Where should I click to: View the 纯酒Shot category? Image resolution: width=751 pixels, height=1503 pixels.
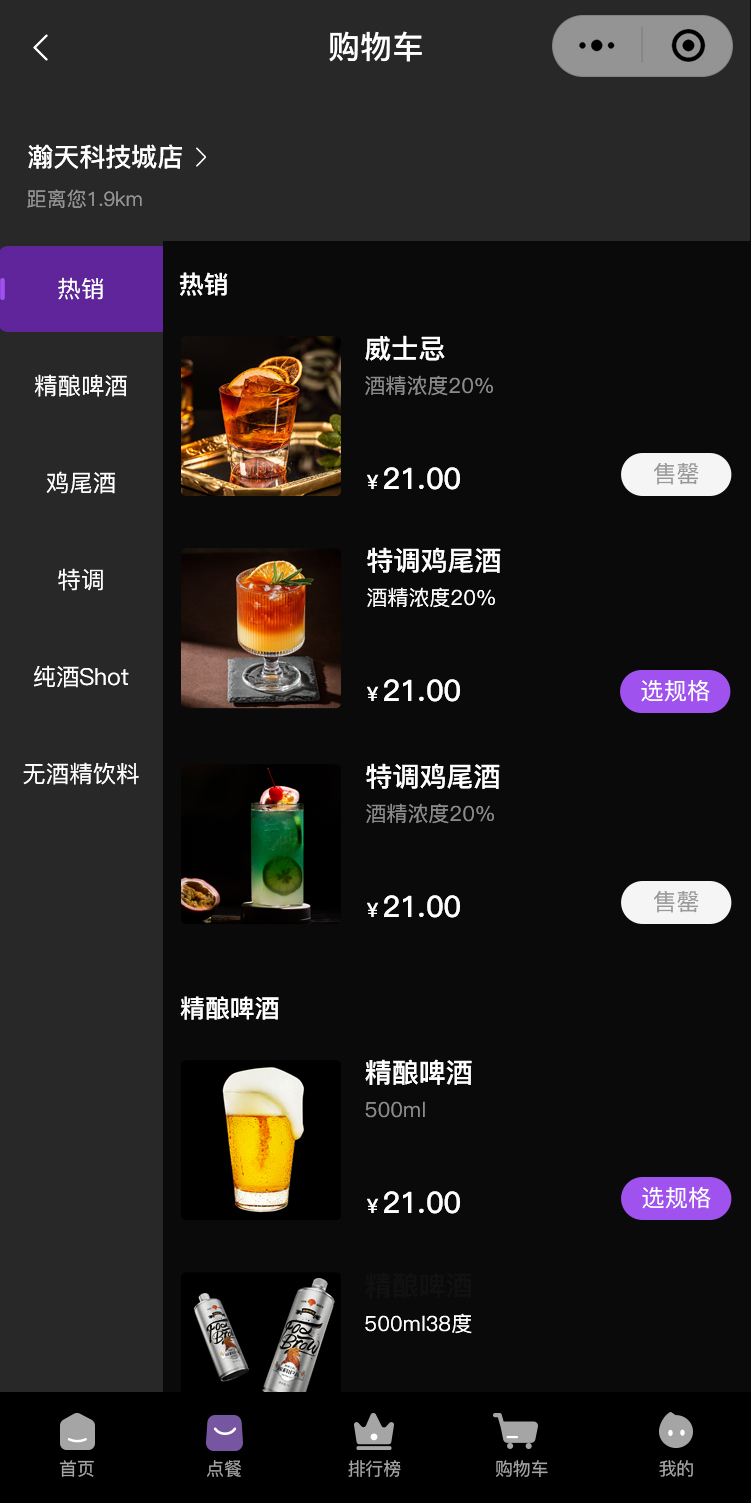tap(81, 677)
